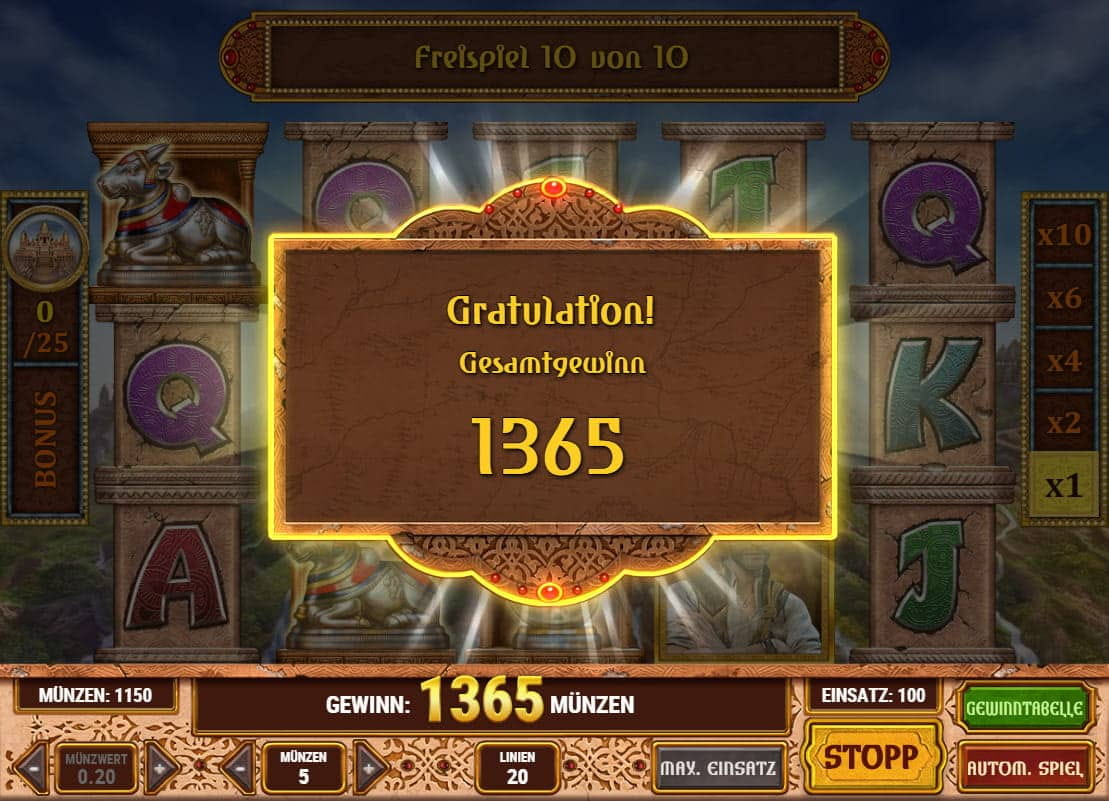
Task: Open the Gewinntabelle paytable
Action: tap(1023, 709)
